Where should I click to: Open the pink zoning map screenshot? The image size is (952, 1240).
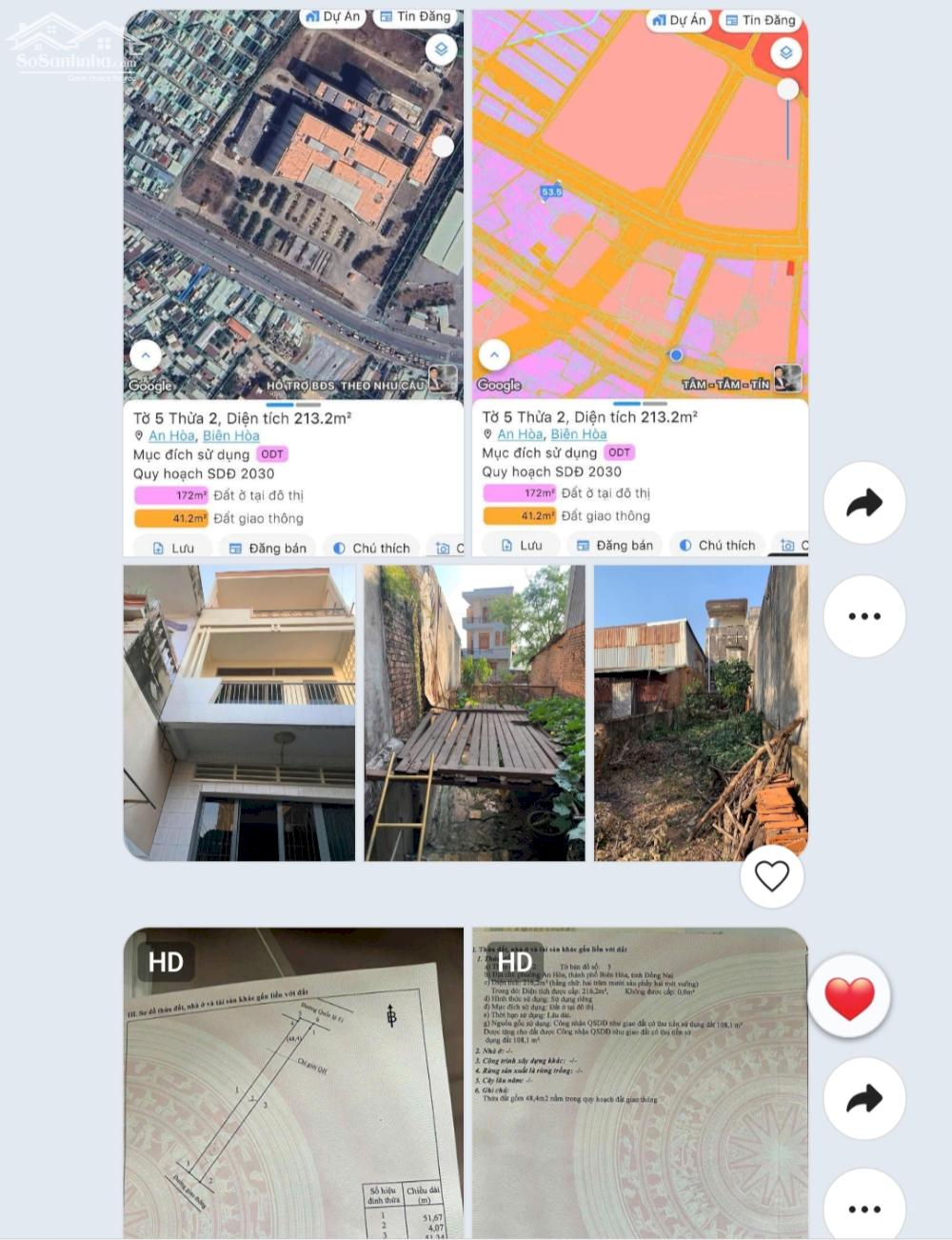point(640,283)
